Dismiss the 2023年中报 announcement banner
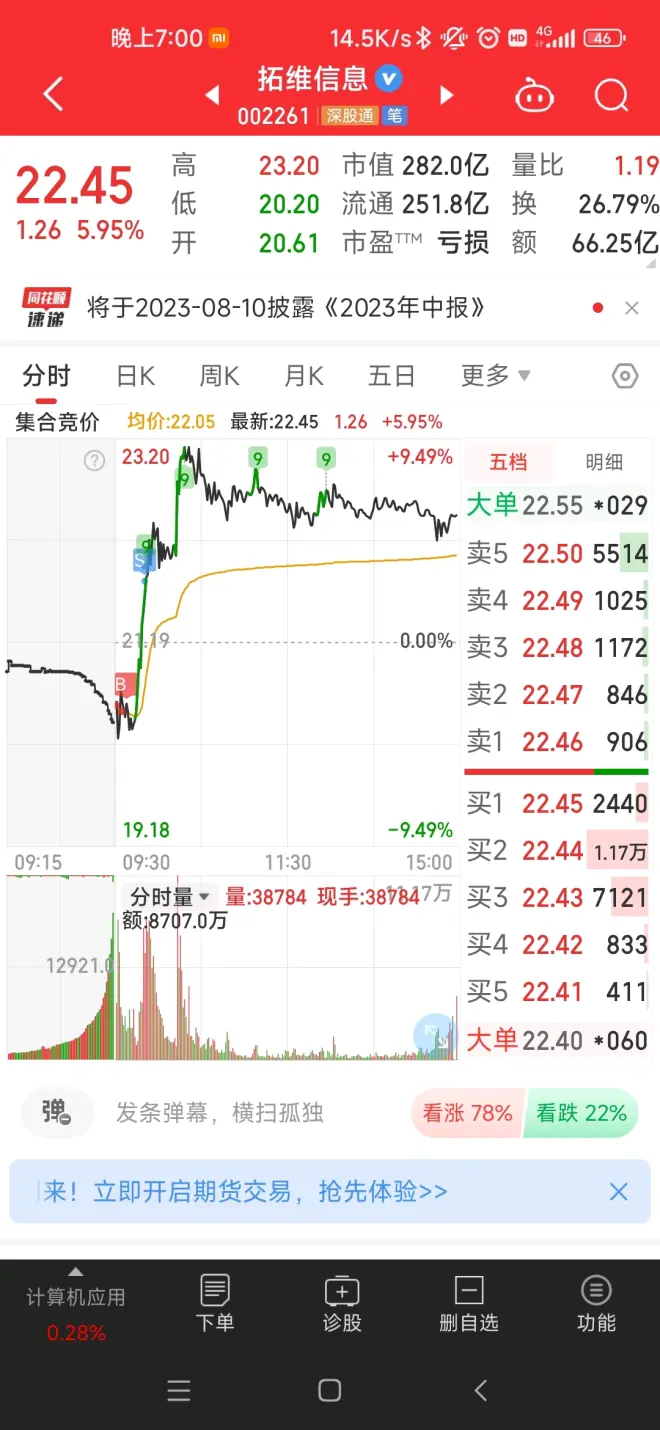Viewport: 660px width, 1430px height. [632, 308]
